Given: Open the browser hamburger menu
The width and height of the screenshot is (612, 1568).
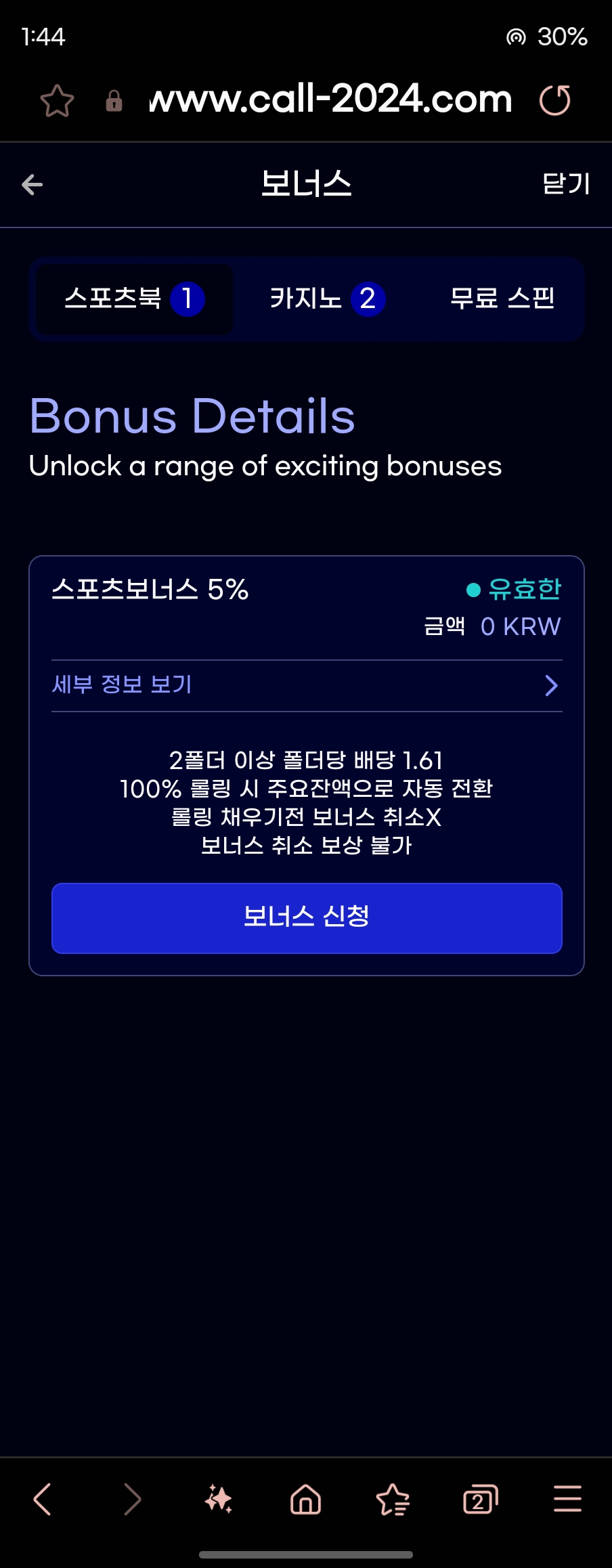Looking at the screenshot, I should click(x=567, y=1500).
